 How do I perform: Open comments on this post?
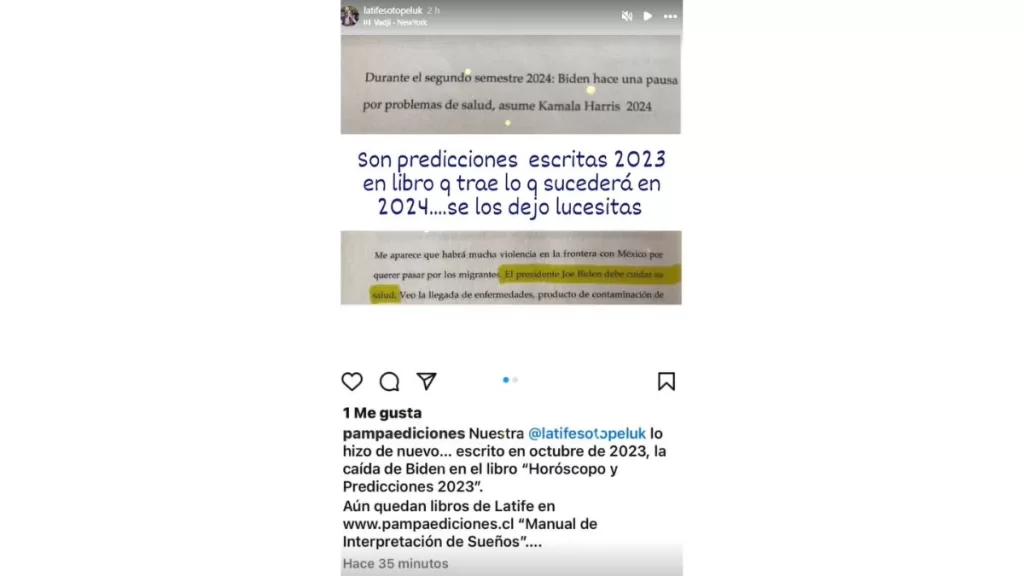(x=389, y=381)
